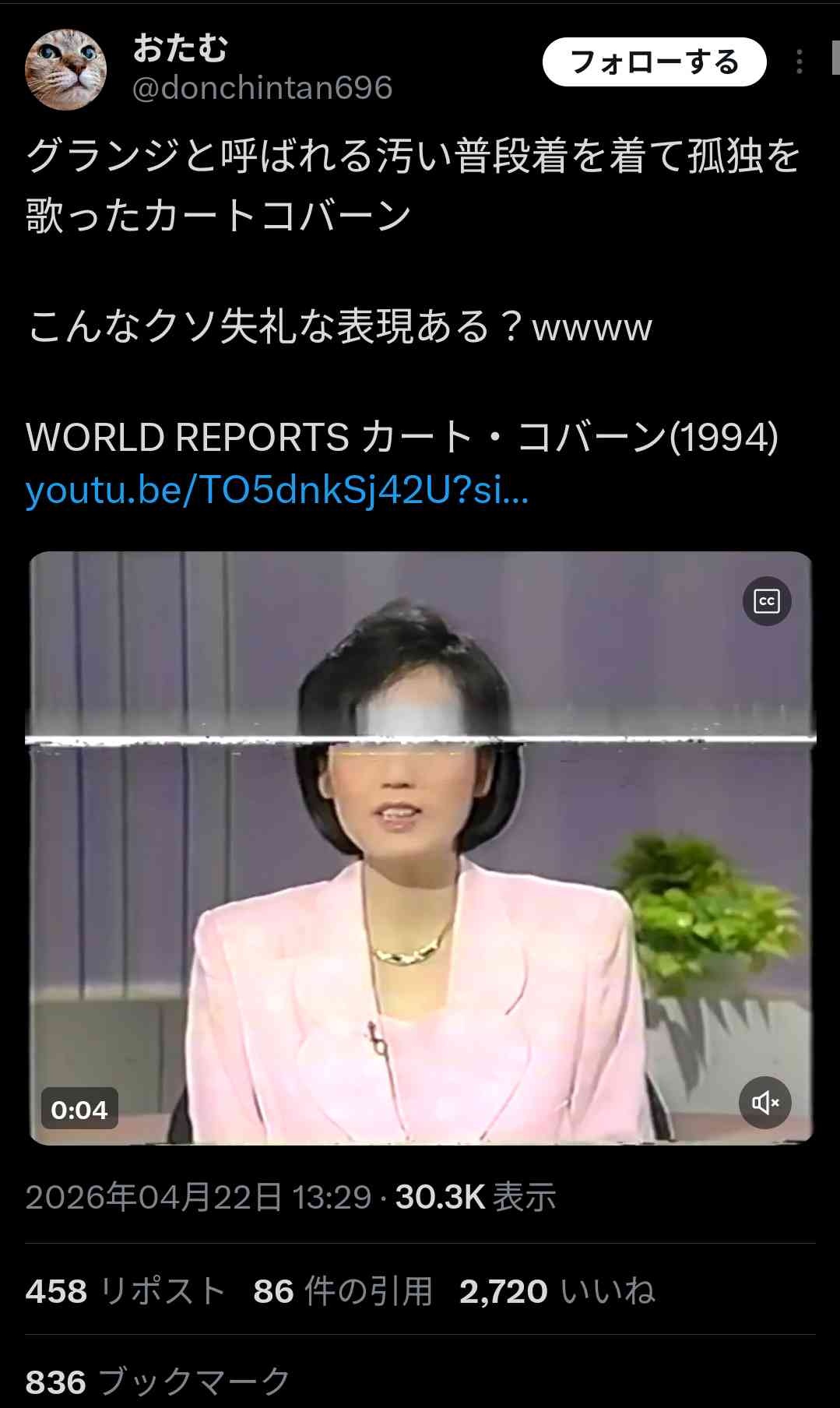Viewport: 840px width, 1408px height.
Task: View the 86 件の引用 quotes
Action: coord(343,1291)
